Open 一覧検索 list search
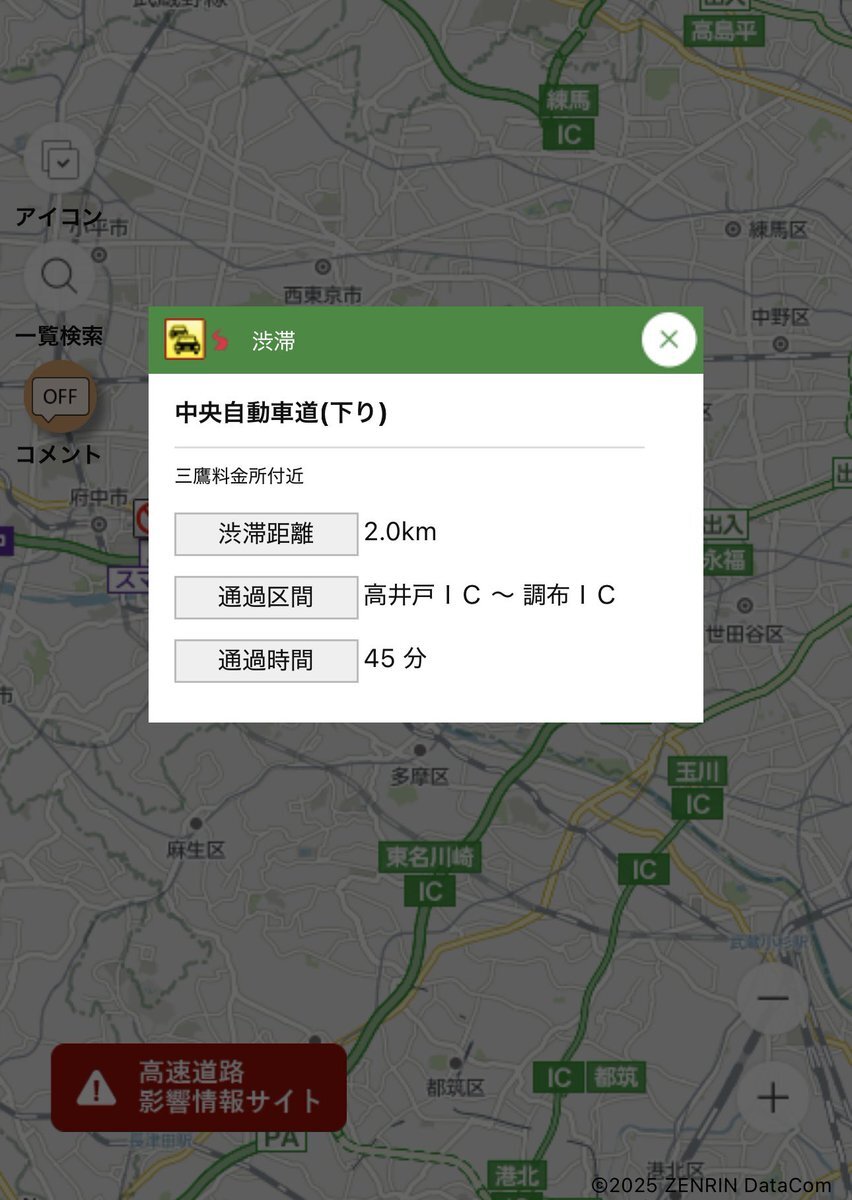 coord(59,276)
